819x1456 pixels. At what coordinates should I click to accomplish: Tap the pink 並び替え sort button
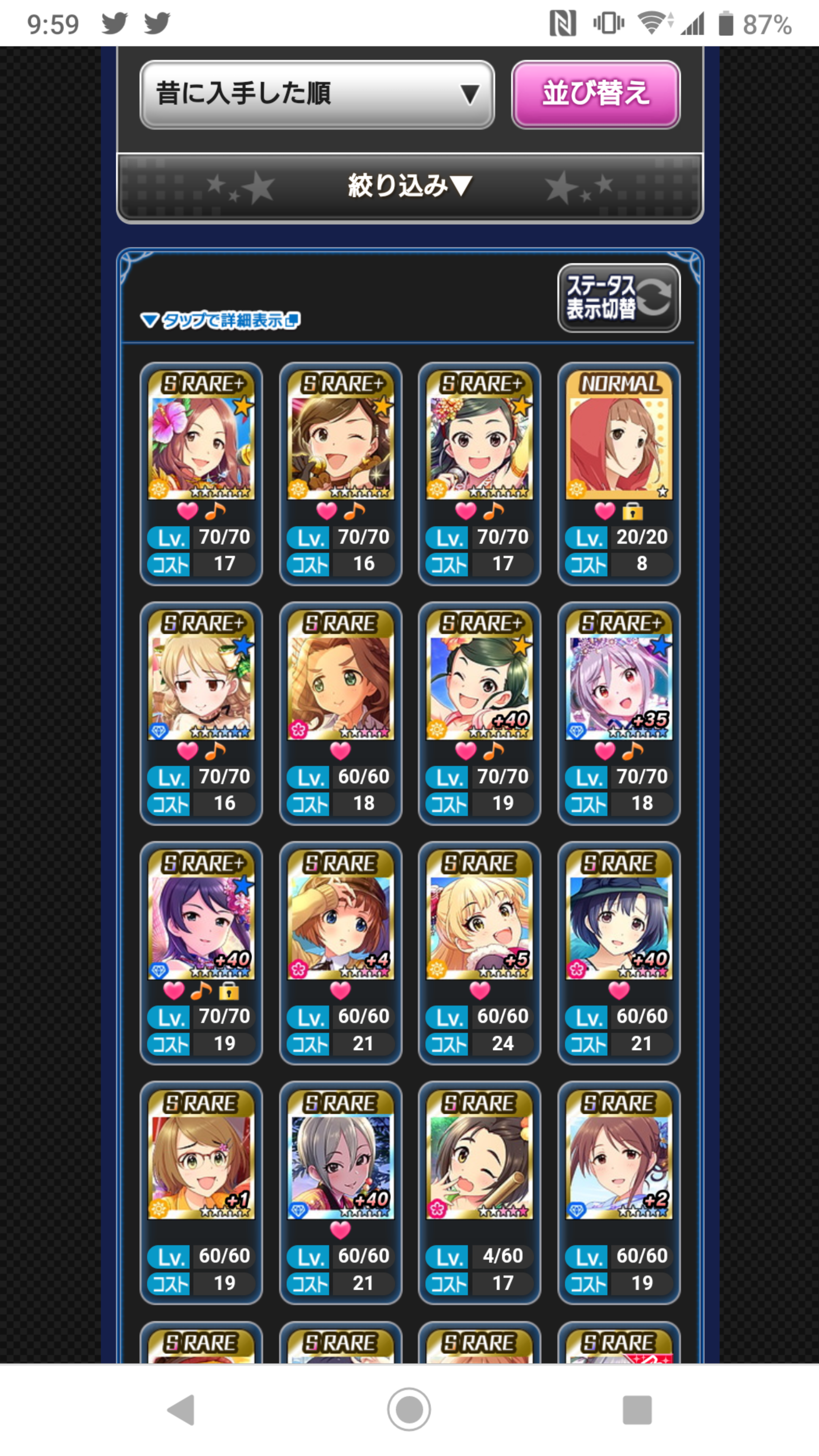coord(595,94)
